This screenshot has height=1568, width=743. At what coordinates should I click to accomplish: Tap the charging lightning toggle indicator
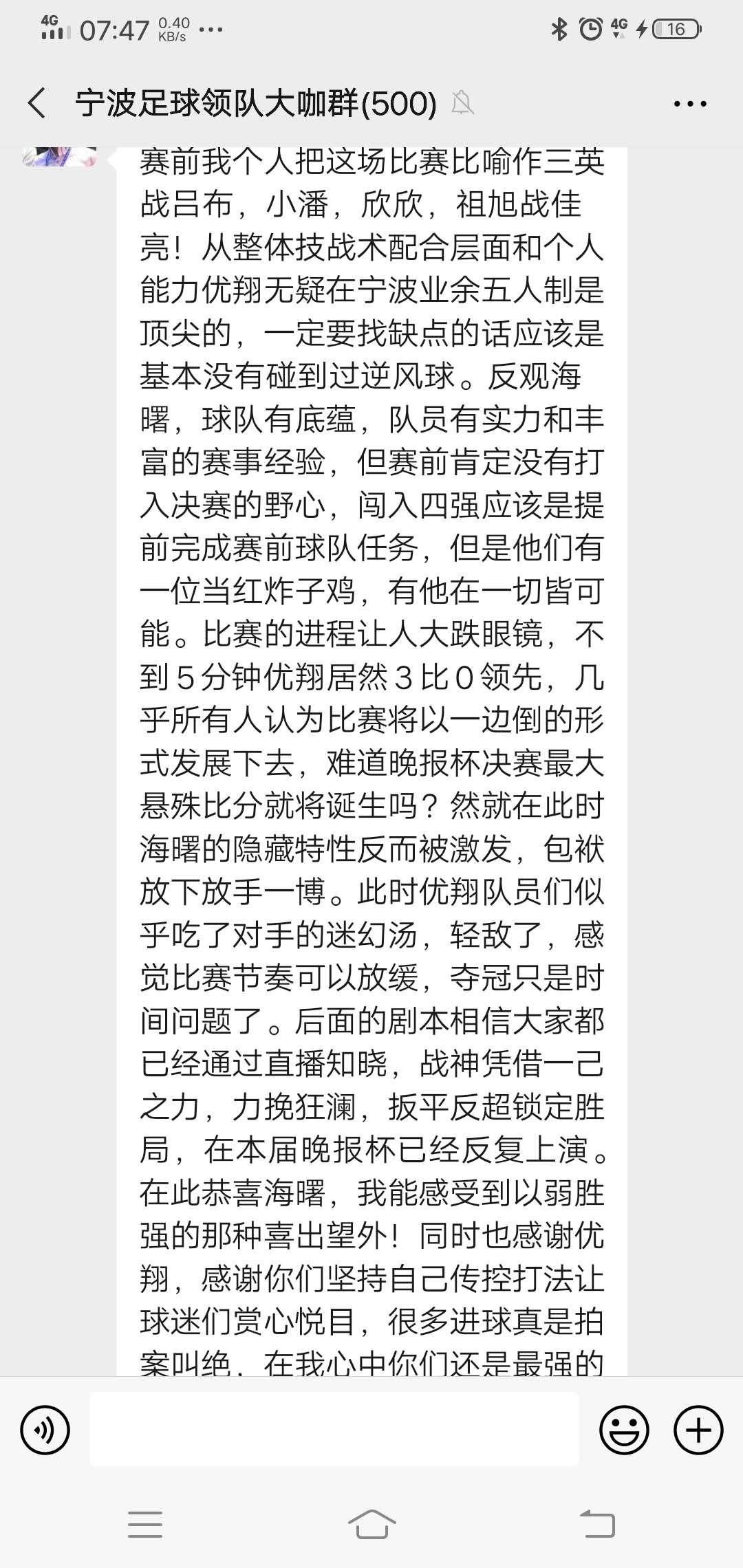coord(642,29)
